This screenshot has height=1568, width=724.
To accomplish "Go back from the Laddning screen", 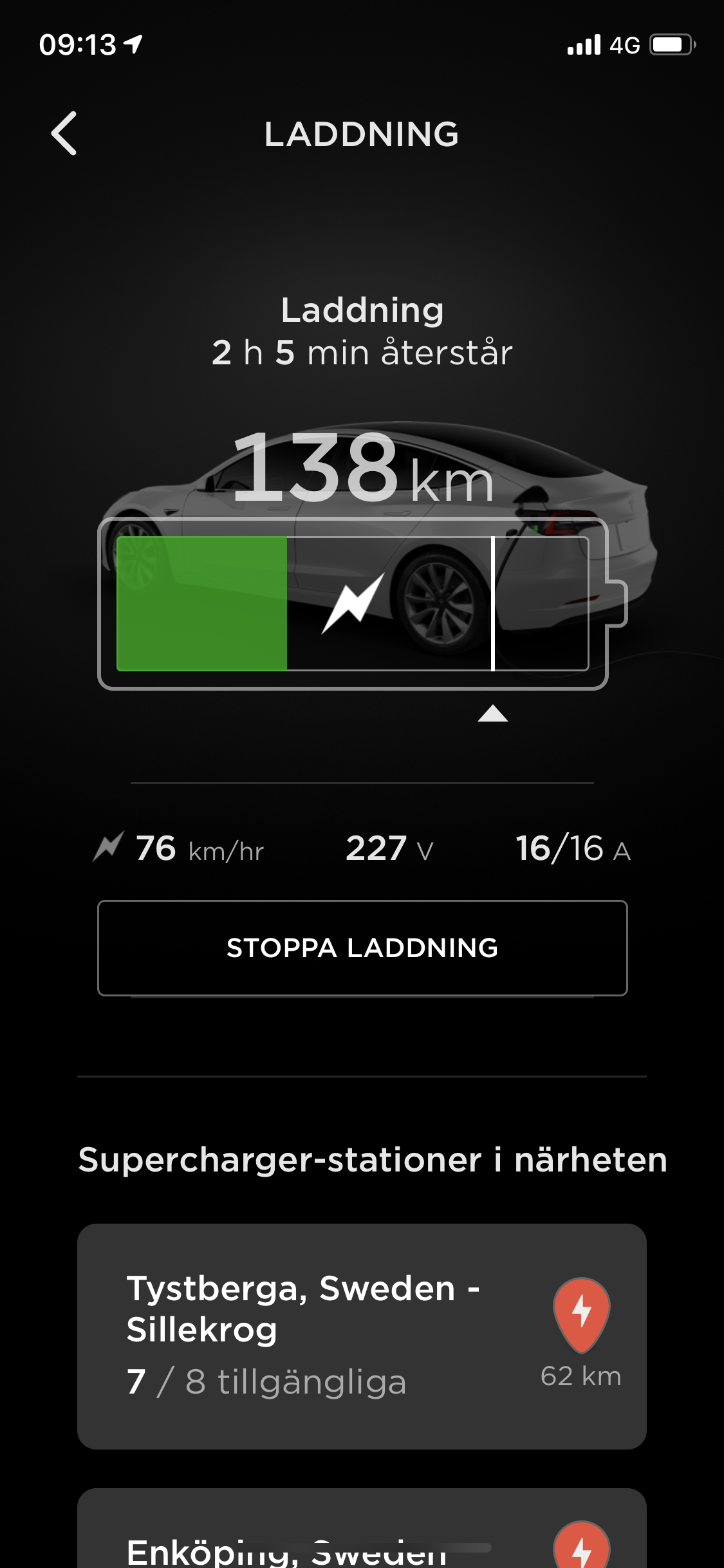I will click(x=64, y=133).
